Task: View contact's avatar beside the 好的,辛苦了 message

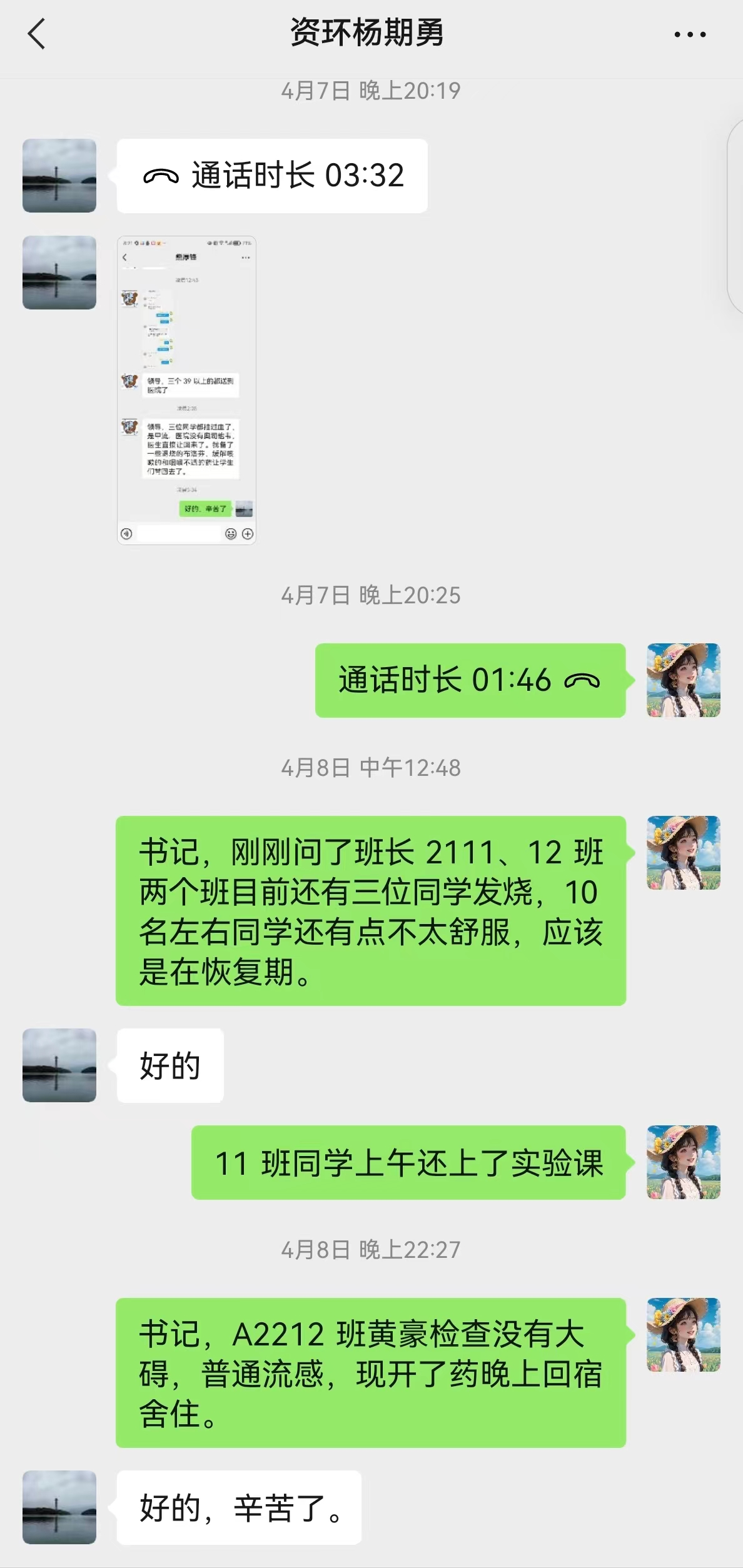Action: pyautogui.click(x=59, y=1507)
